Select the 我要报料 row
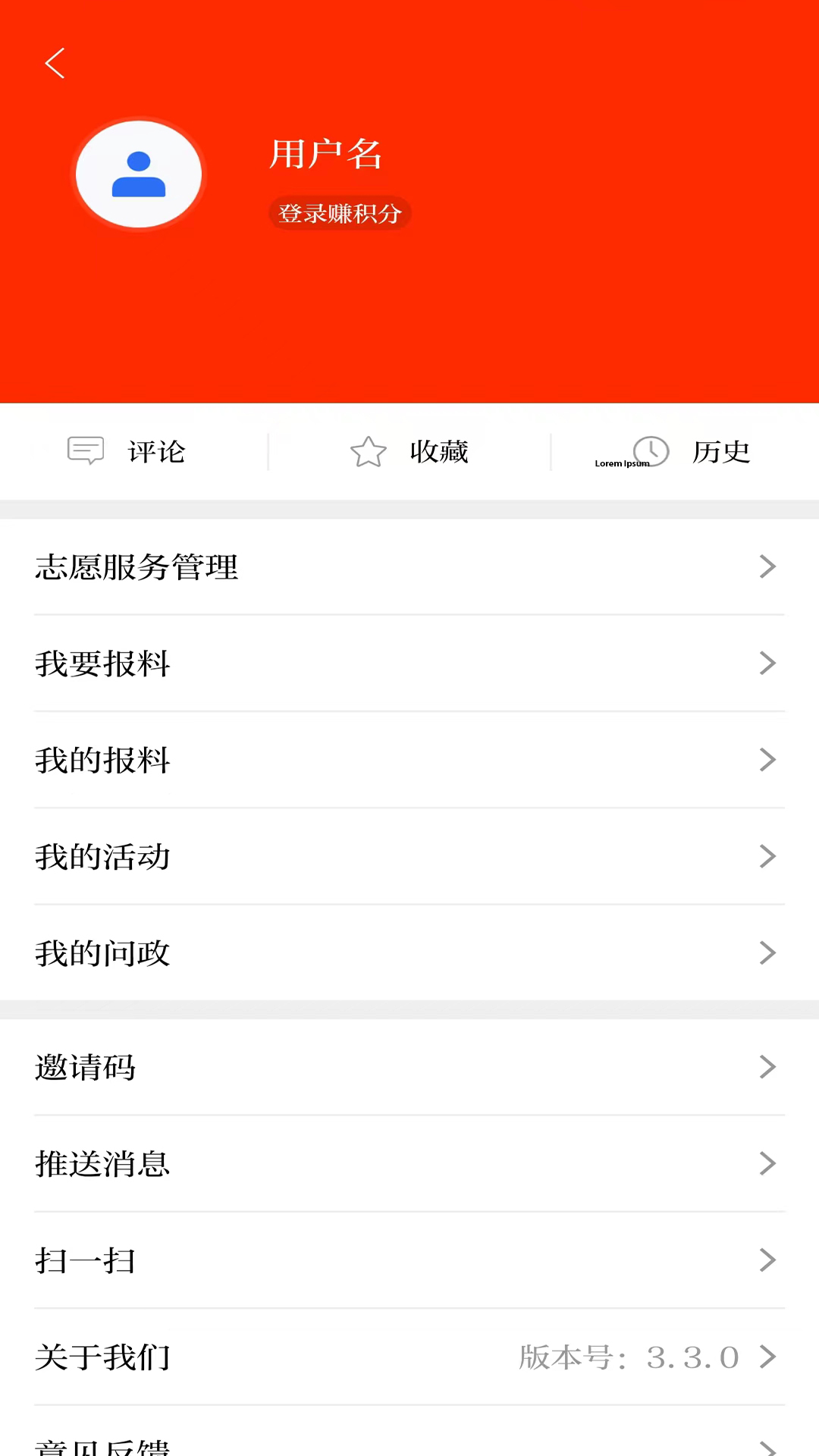The width and height of the screenshot is (819, 1456). click(409, 664)
